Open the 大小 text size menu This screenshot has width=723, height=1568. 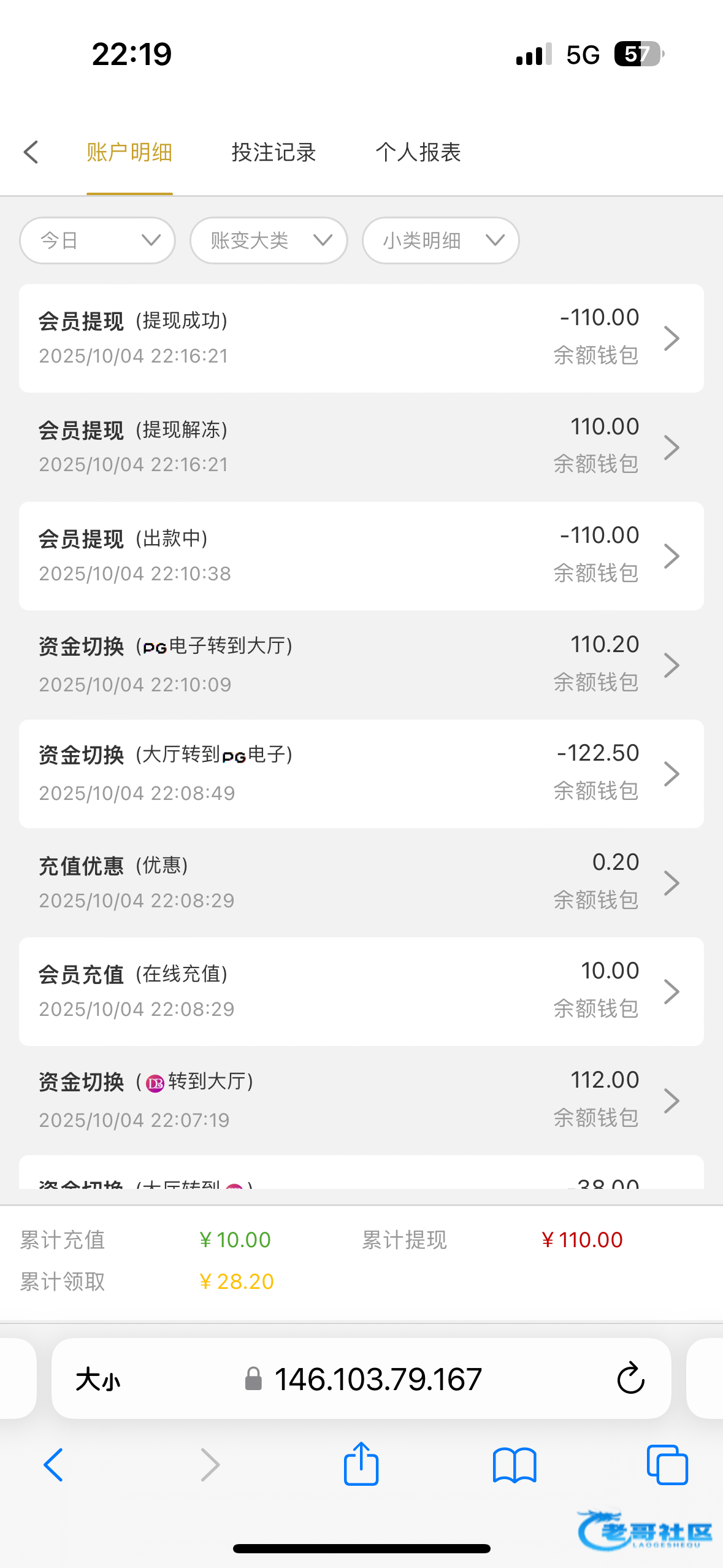pos(98,1380)
